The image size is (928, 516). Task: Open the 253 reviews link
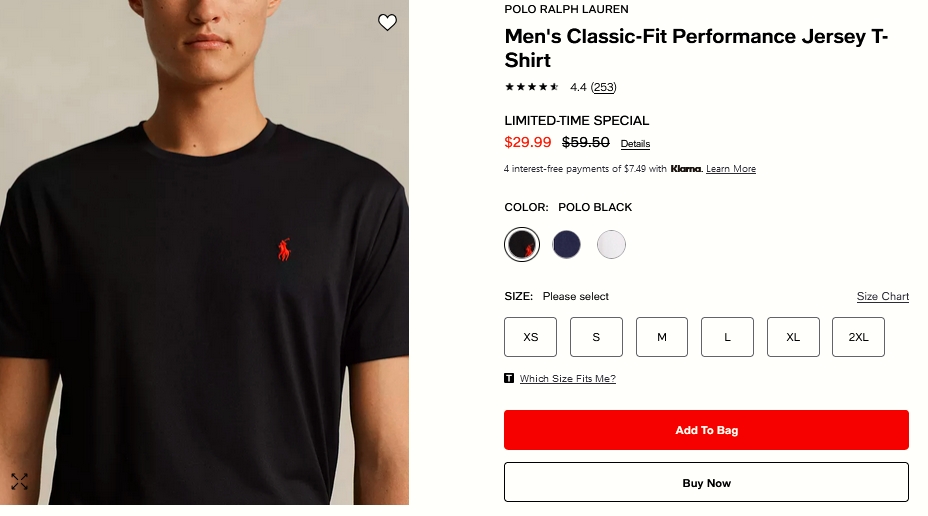[x=603, y=87]
